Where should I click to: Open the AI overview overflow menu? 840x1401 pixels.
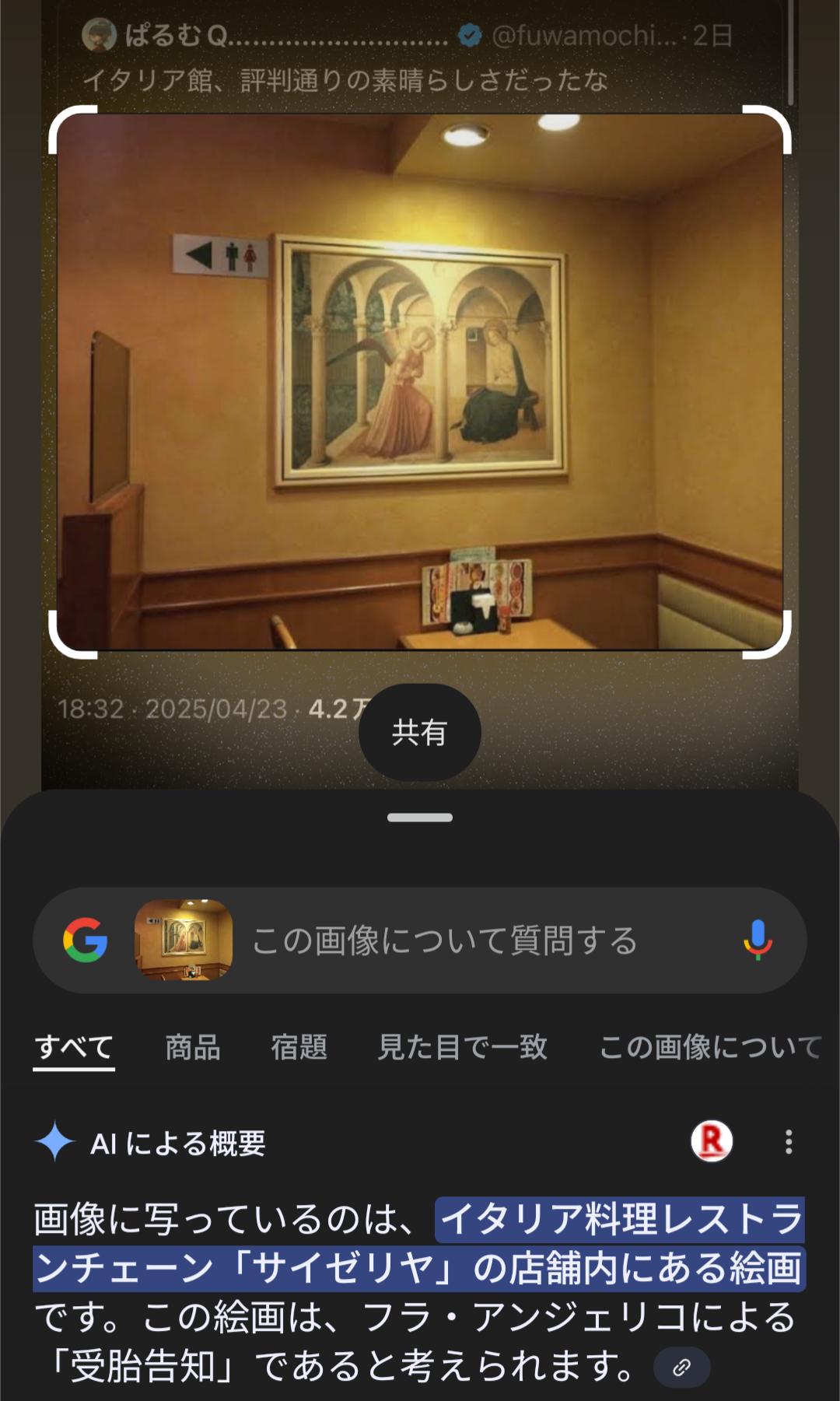[789, 1142]
